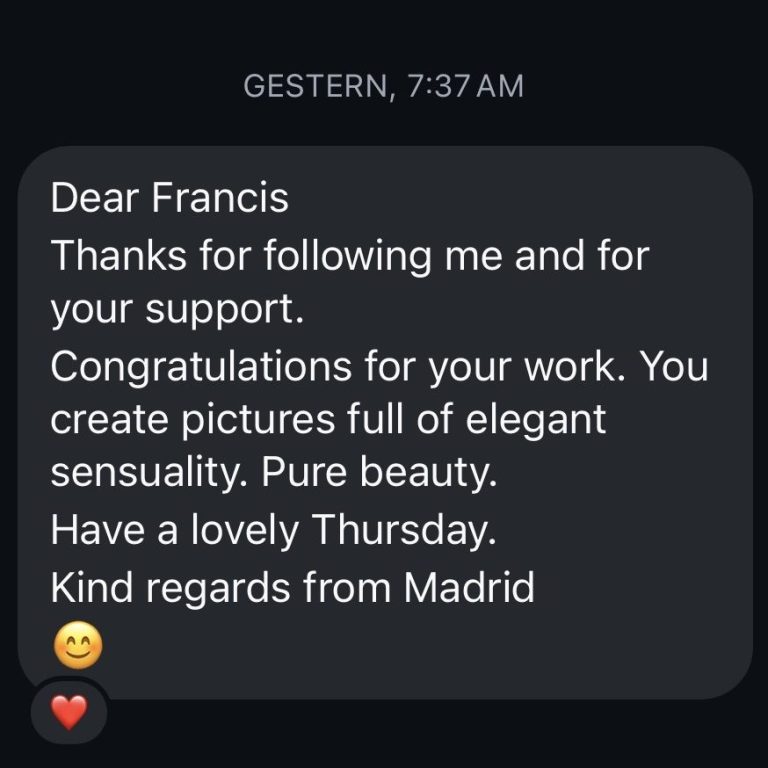768x768 pixels.
Task: Open the heart reaction on the message
Action: click(69, 711)
